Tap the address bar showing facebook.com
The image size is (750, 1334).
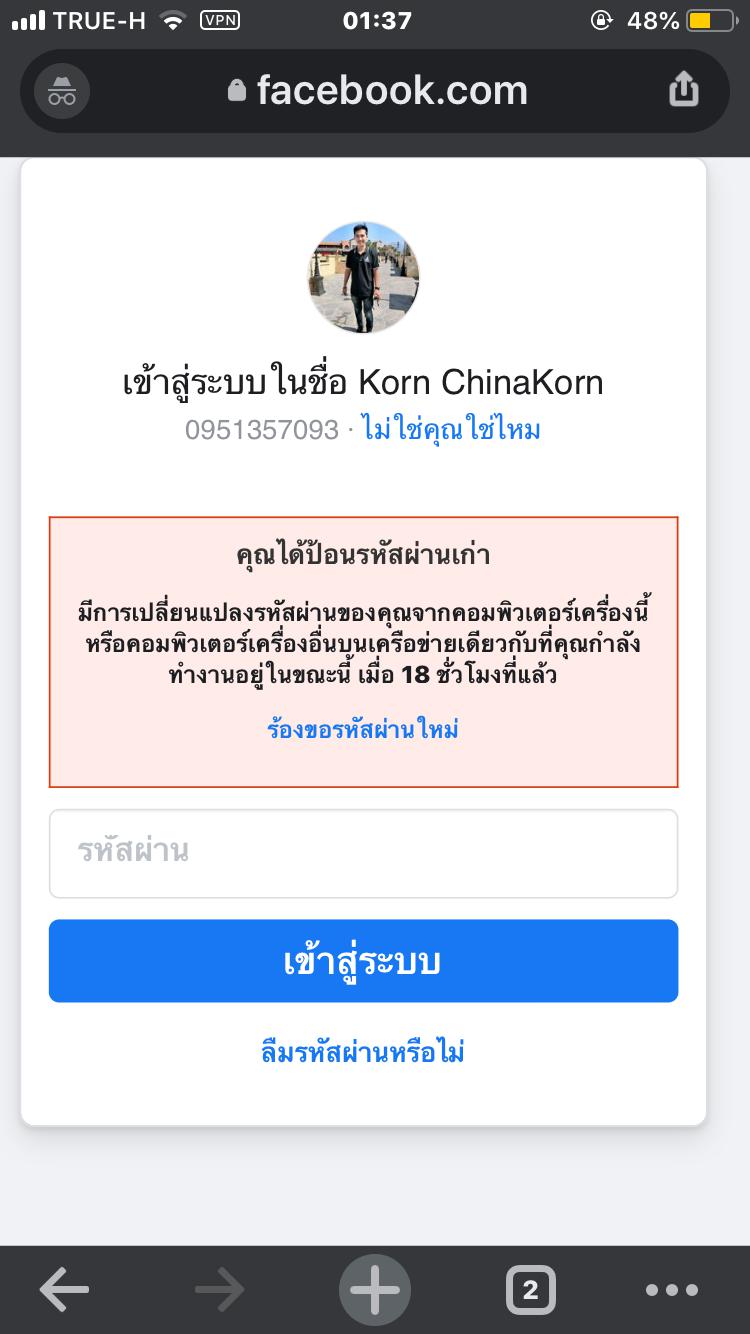pos(392,90)
